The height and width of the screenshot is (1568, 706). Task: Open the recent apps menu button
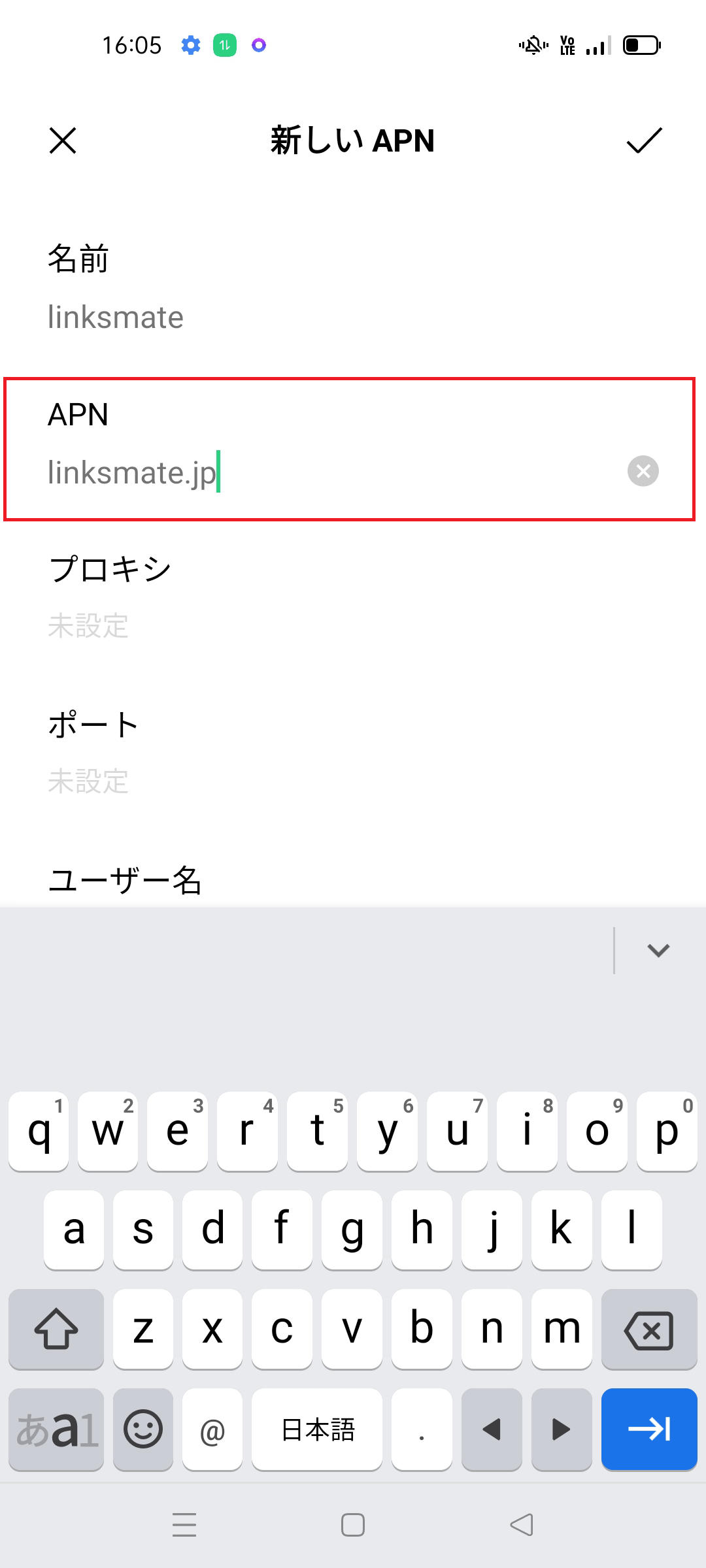[x=184, y=1525]
